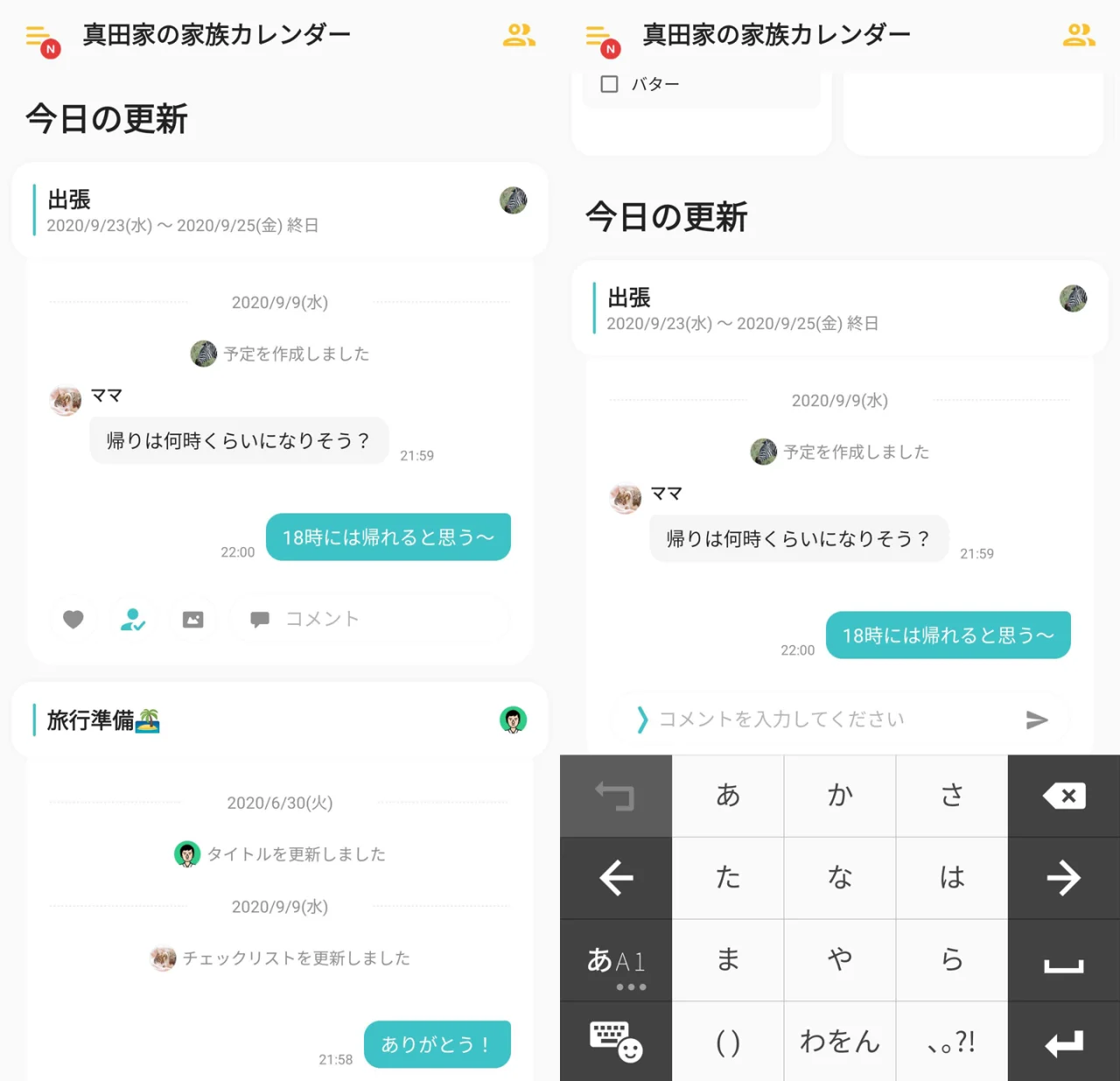1120x1081 pixels.
Task: Open the コメント field under the 出張 chat
Action: click(x=367, y=619)
